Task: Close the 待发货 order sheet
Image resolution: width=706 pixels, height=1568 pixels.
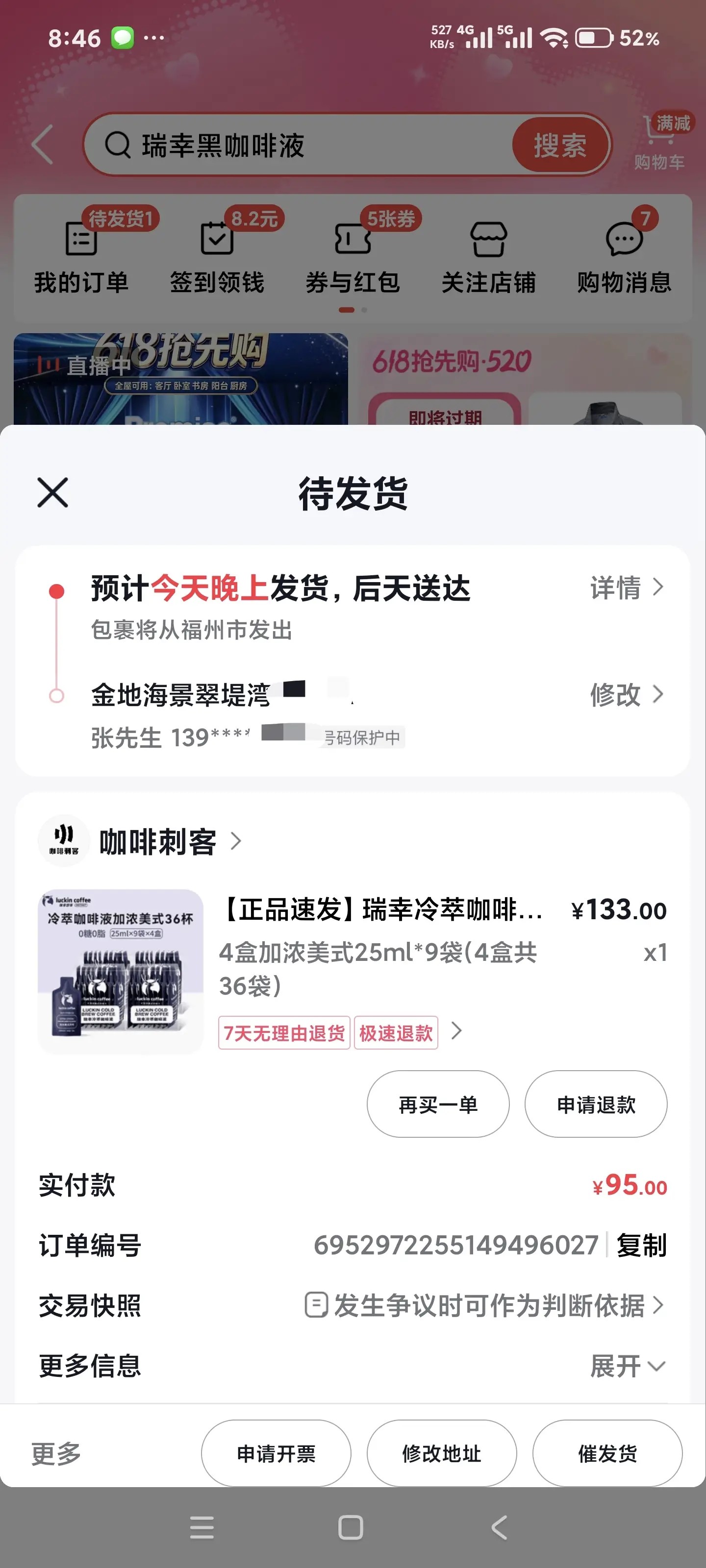Action: click(x=52, y=492)
